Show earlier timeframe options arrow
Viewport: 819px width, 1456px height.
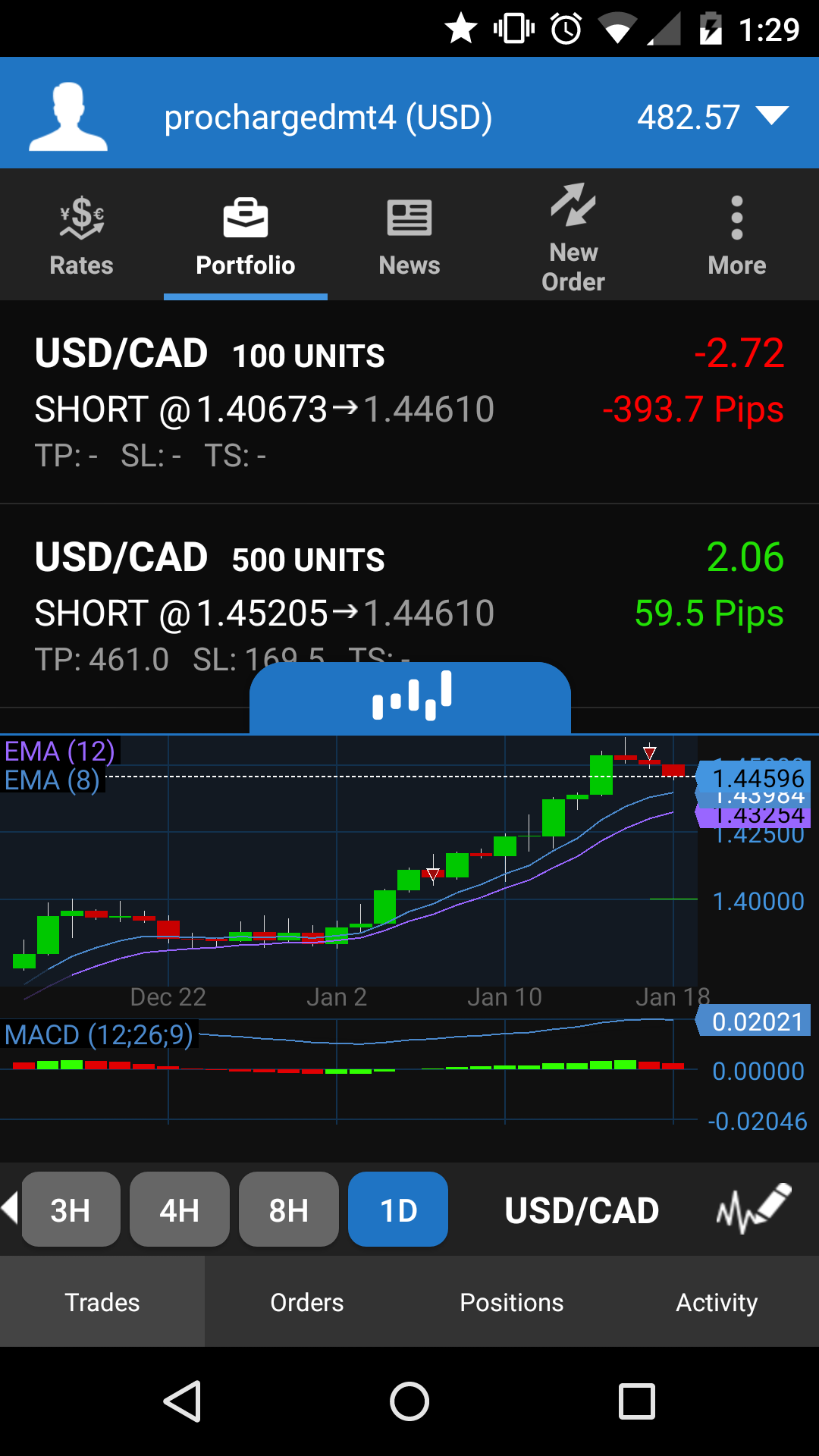click(x=10, y=1207)
